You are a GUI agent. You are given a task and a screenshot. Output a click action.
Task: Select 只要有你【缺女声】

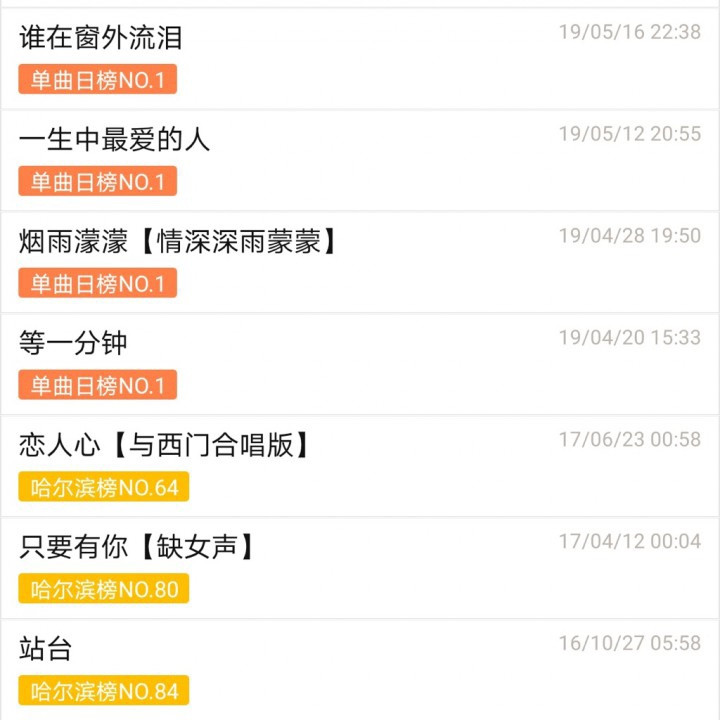(x=138, y=548)
